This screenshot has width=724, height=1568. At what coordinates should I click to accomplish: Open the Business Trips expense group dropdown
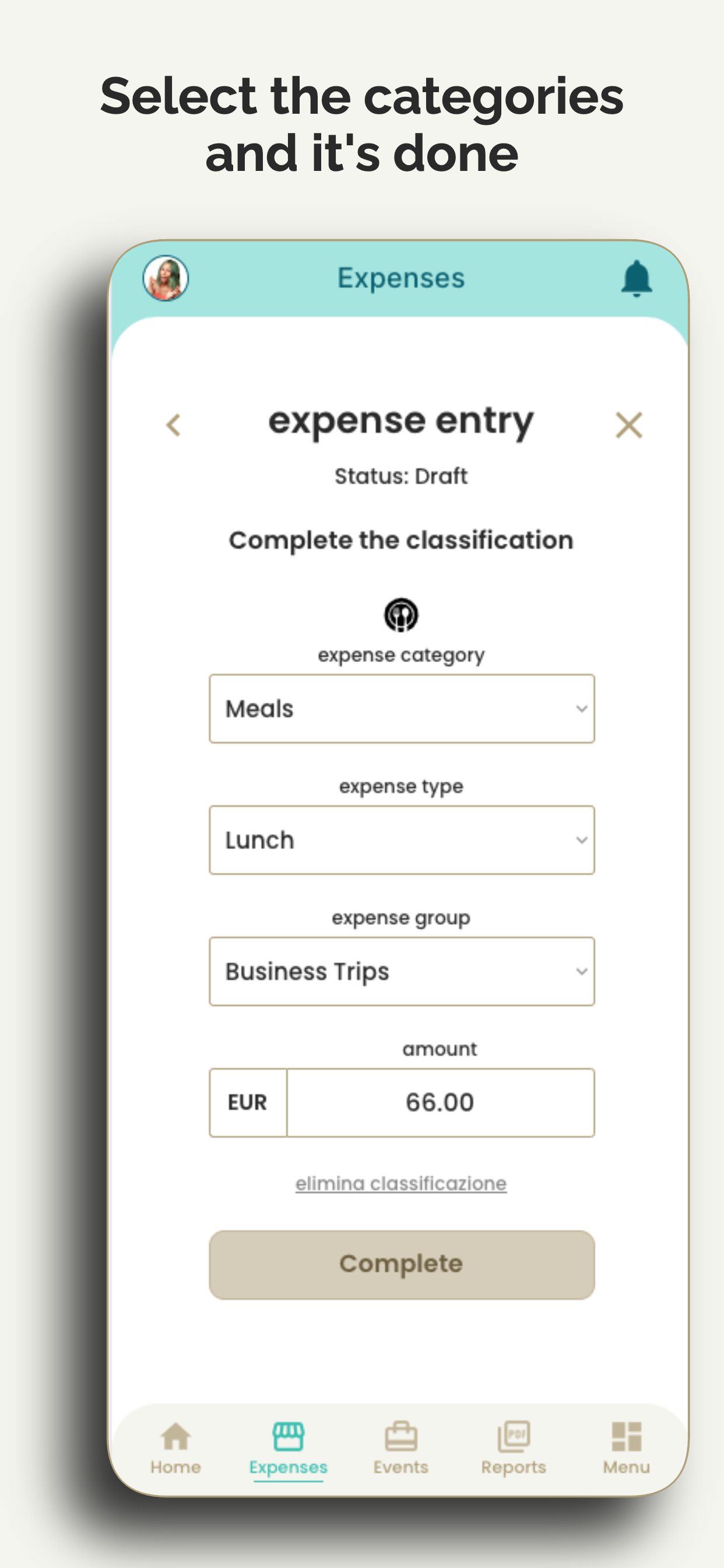401,971
